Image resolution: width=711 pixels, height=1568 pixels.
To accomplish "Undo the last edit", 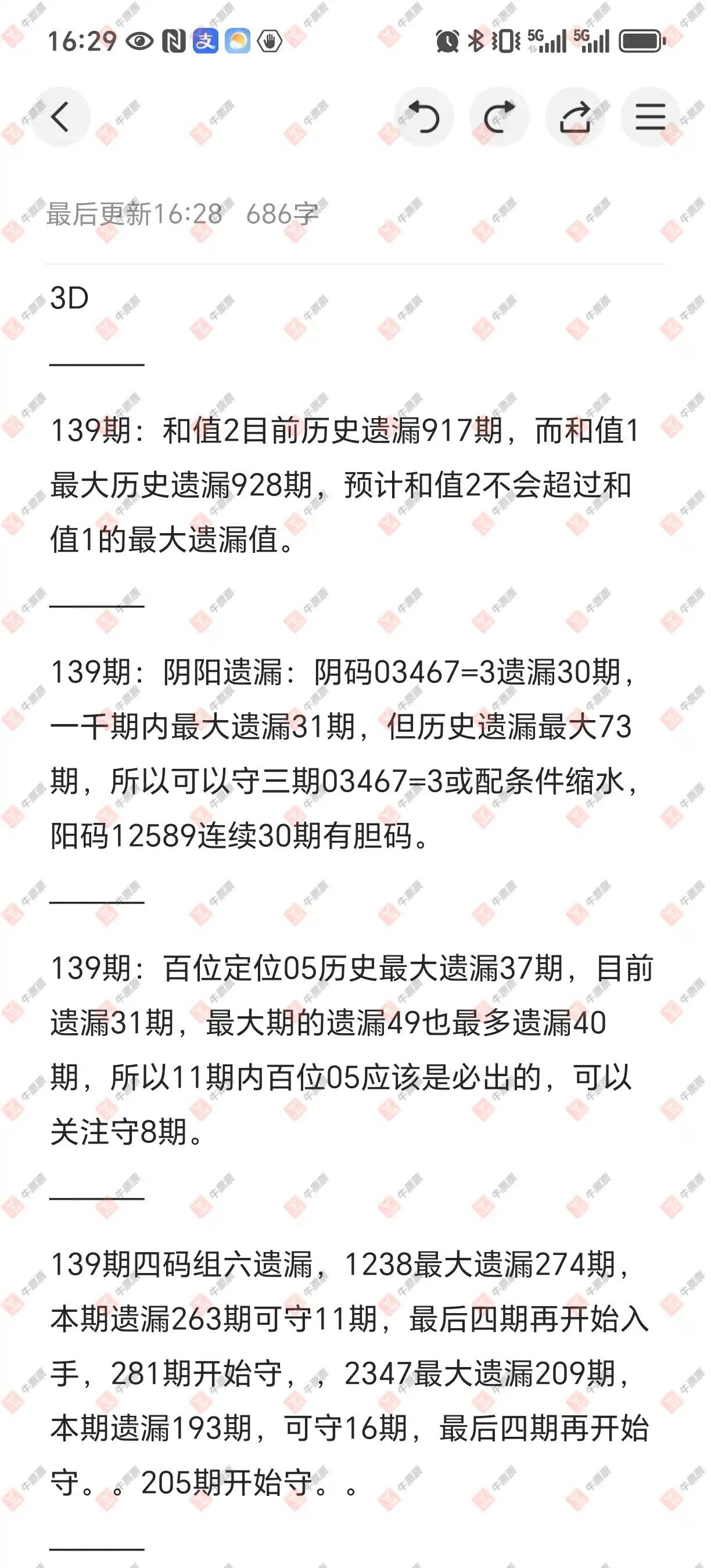I will (x=423, y=117).
